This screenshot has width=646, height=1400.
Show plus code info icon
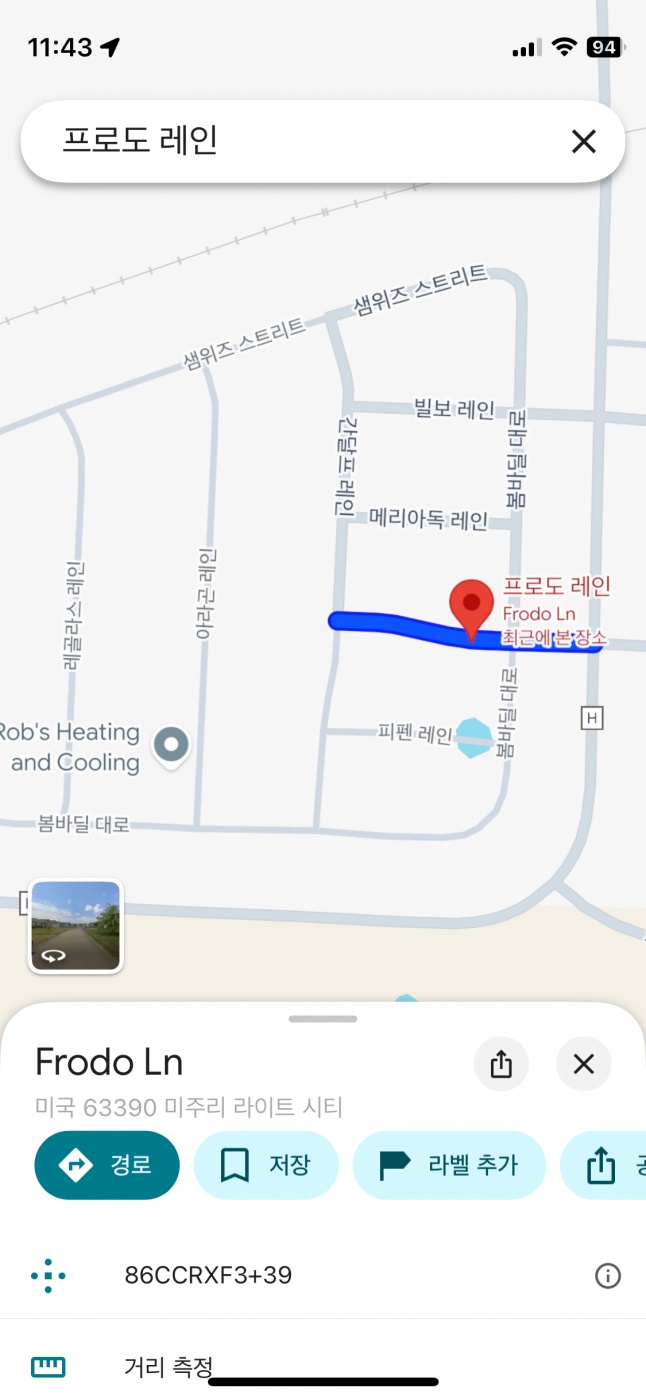click(607, 1275)
